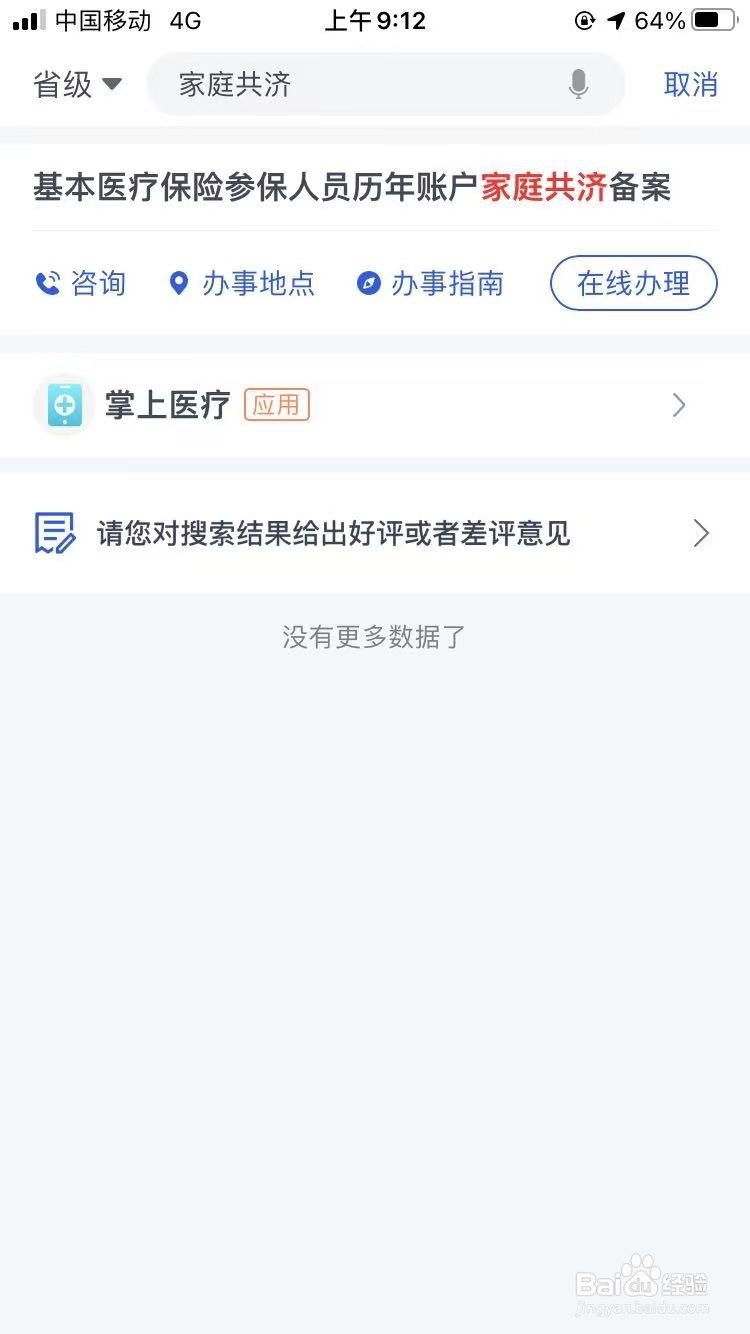Tap the 办事地点 location pin icon
The width and height of the screenshot is (750, 1334).
click(x=180, y=283)
